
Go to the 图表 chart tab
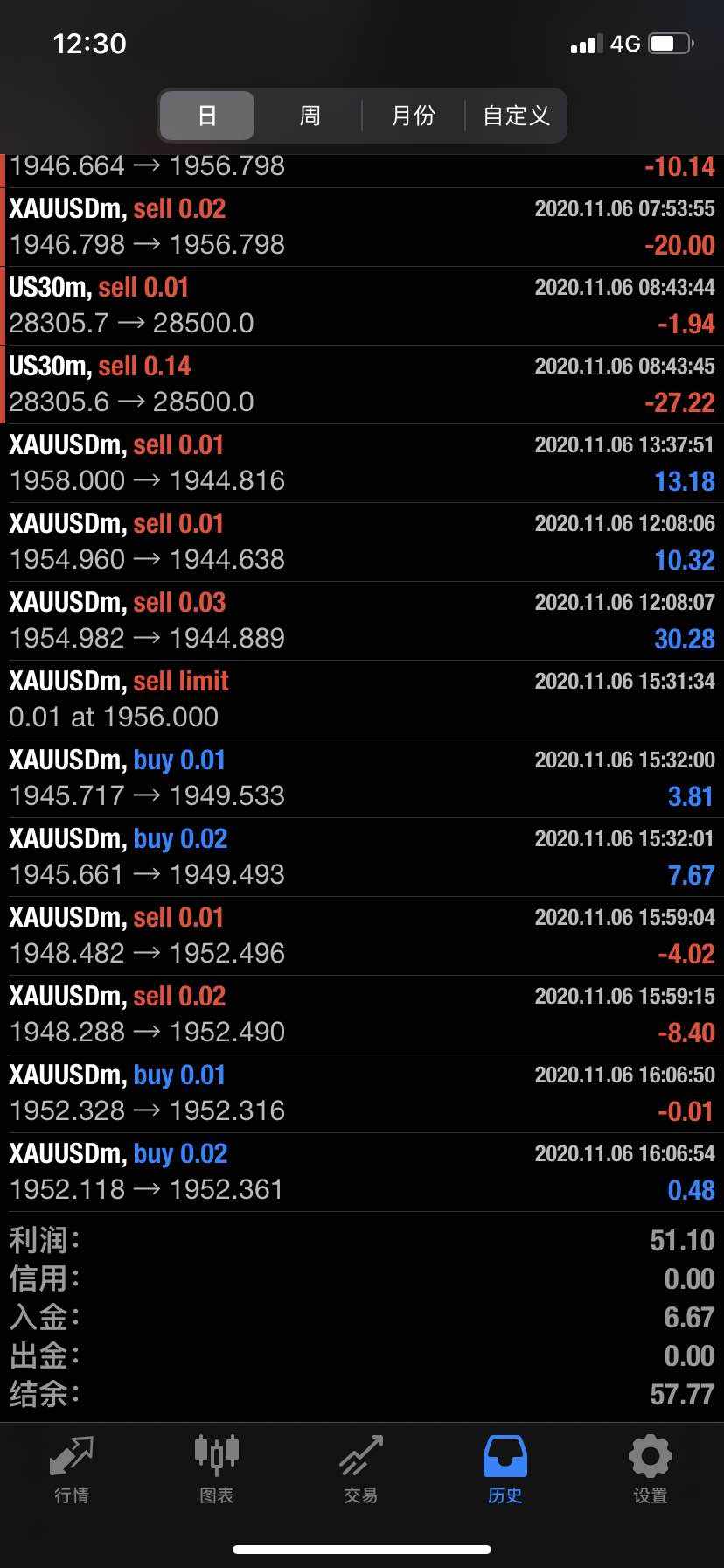click(x=216, y=1470)
